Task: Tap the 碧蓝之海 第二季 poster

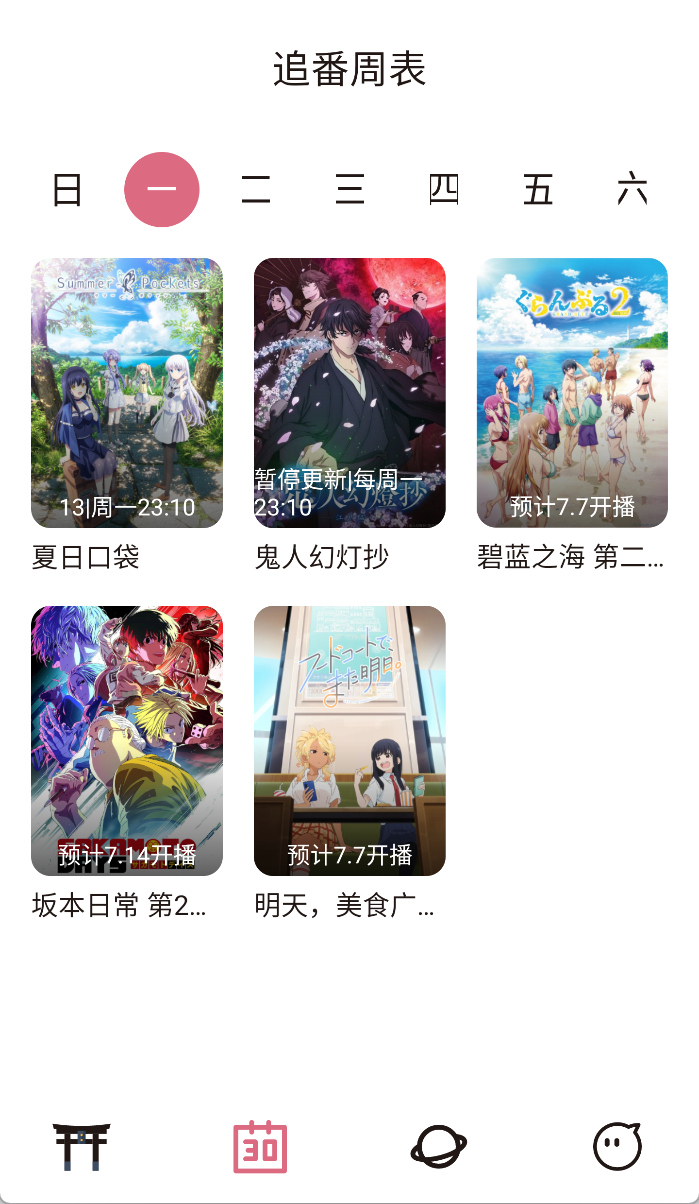Action: coord(572,393)
